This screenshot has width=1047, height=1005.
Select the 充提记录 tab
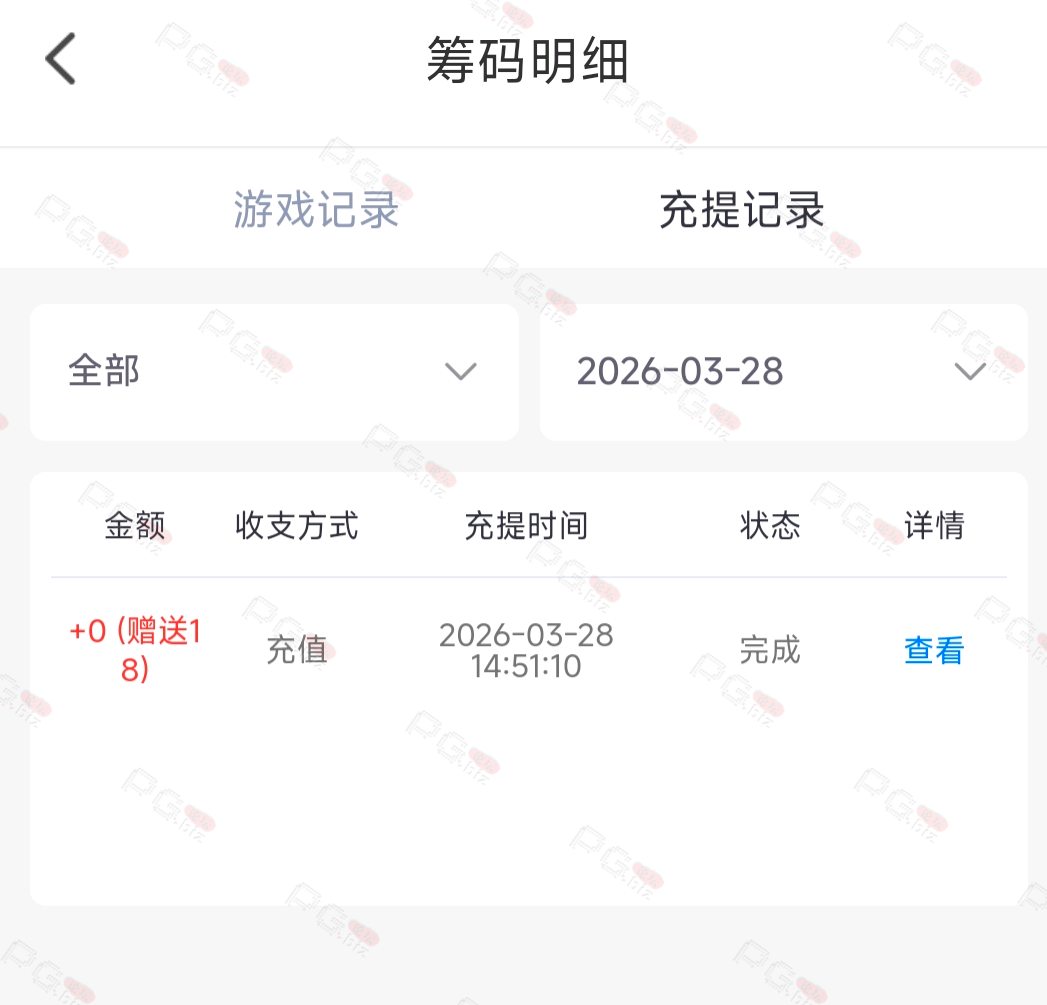[x=741, y=210]
